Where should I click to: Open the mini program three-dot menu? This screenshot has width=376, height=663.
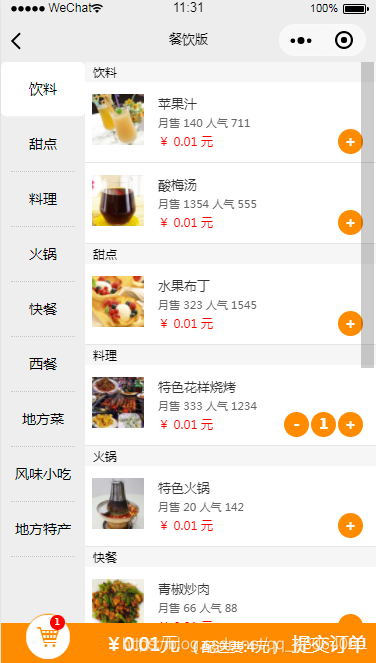pos(301,41)
